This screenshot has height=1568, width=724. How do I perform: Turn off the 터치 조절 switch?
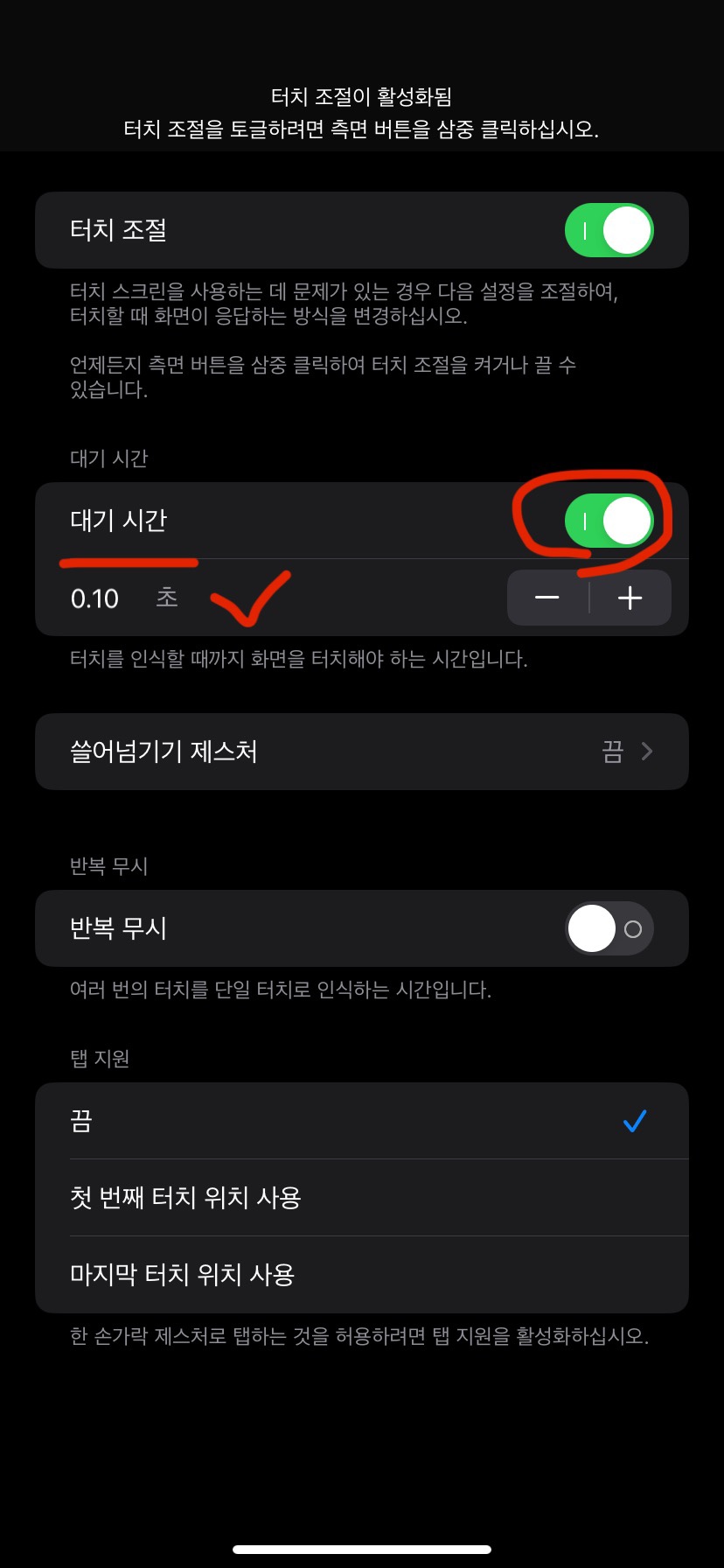pyautogui.click(x=609, y=230)
